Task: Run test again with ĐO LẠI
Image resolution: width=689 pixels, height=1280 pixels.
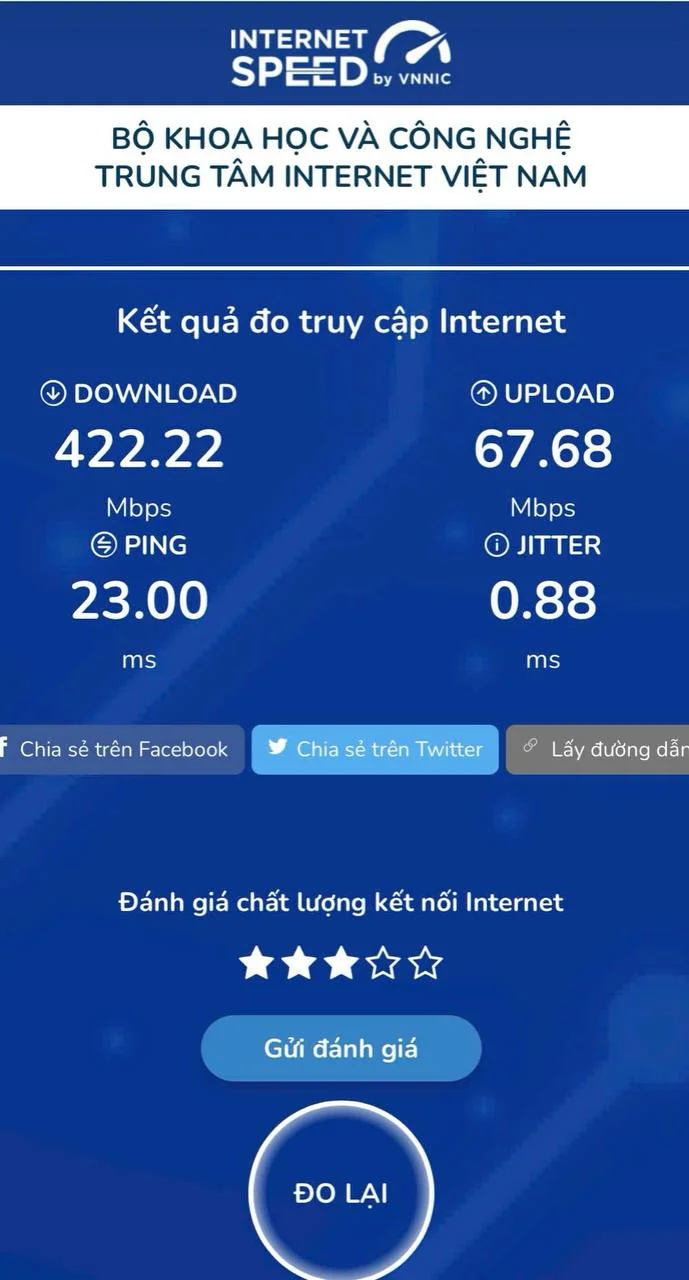Action: (x=341, y=1192)
